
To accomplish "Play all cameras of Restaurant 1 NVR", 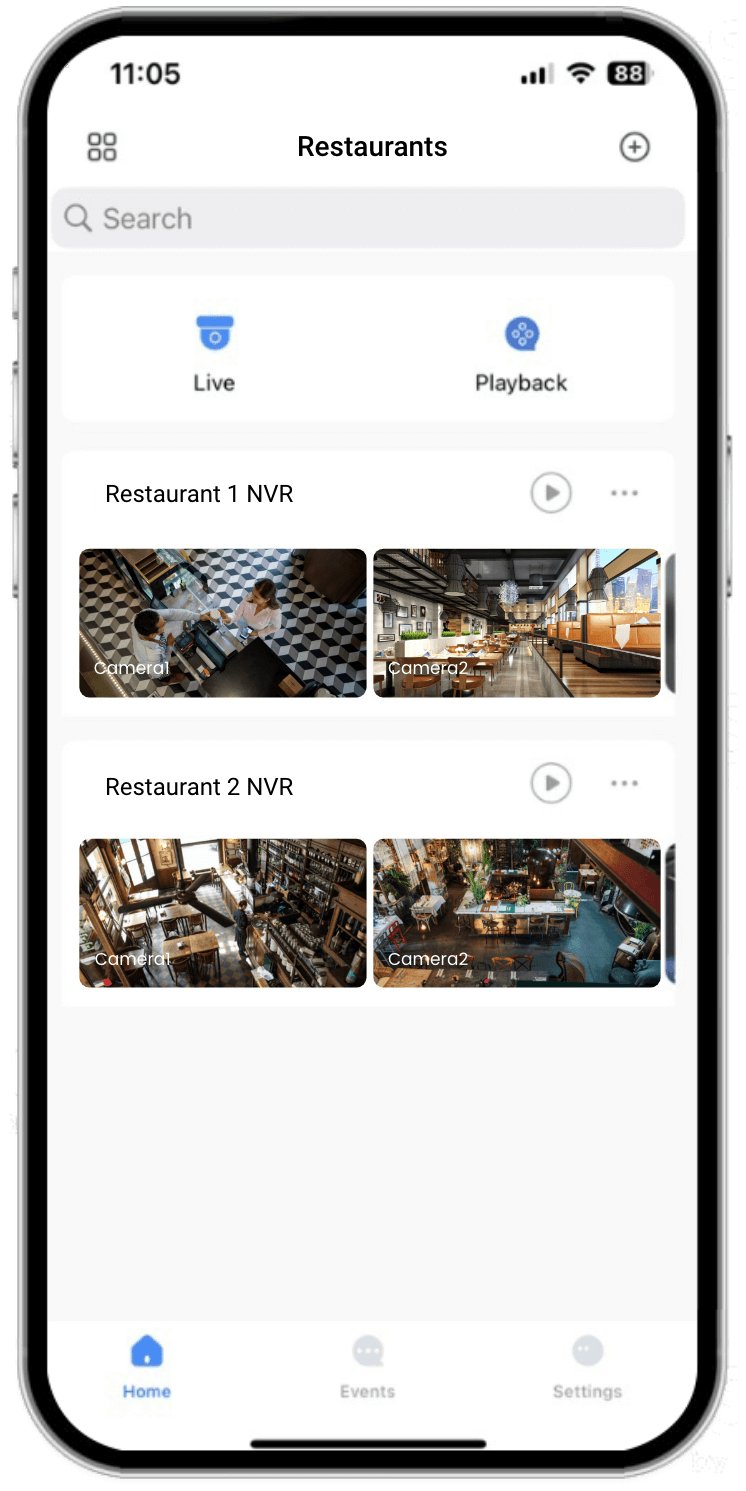I will 551,493.
